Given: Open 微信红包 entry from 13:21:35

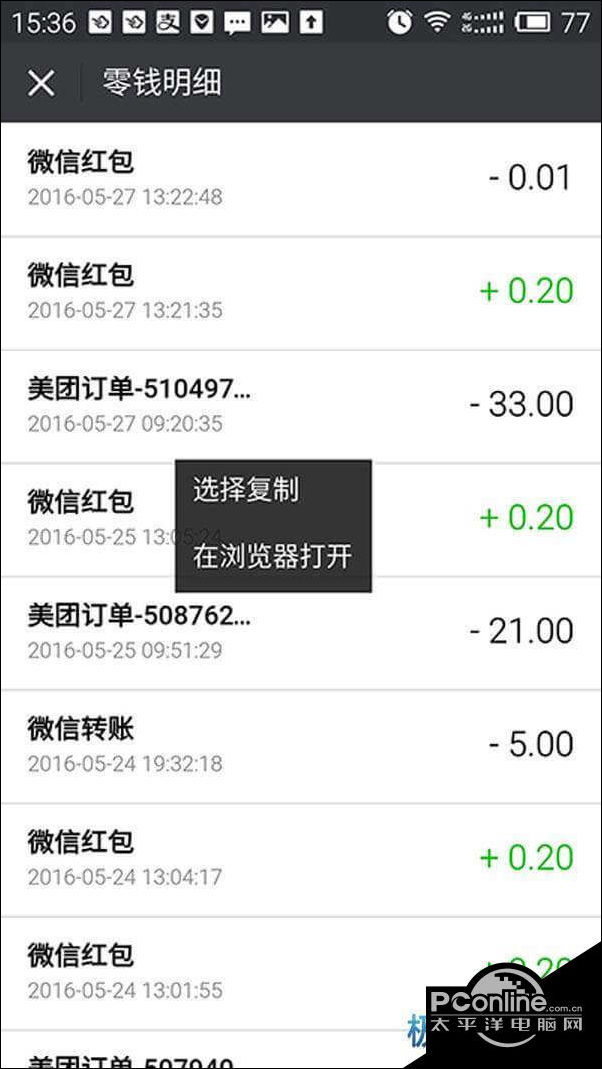Looking at the screenshot, I should 300,292.
